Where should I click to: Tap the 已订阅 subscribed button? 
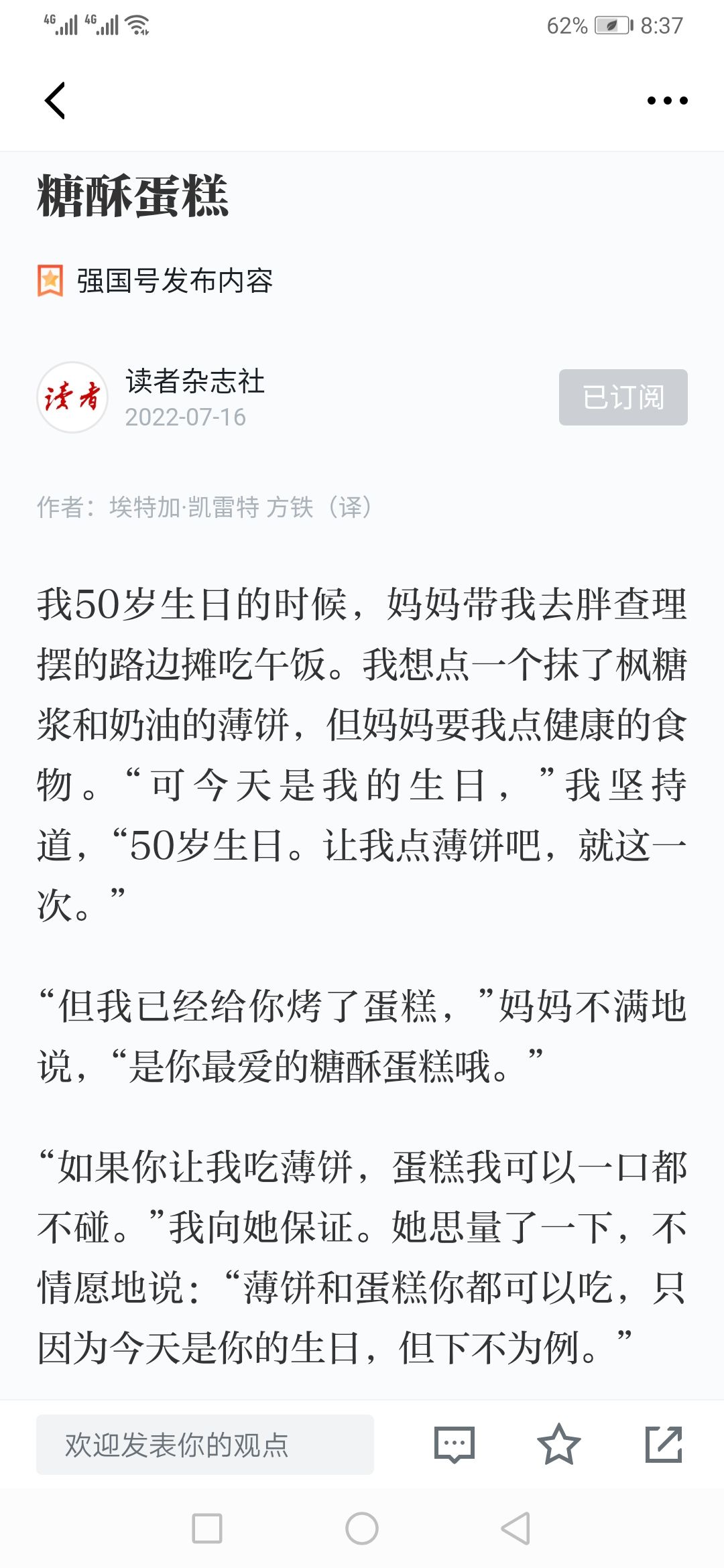coord(623,397)
